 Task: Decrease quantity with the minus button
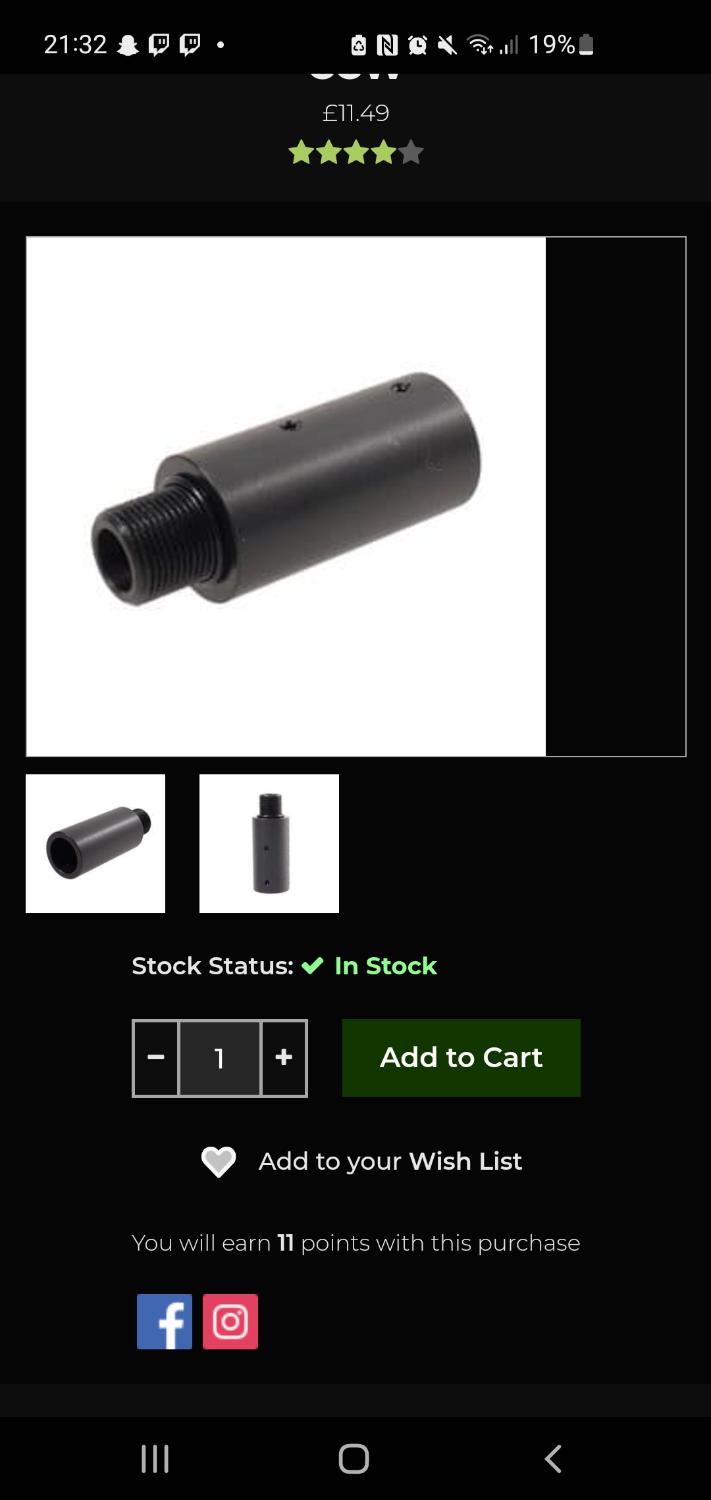coord(156,1058)
